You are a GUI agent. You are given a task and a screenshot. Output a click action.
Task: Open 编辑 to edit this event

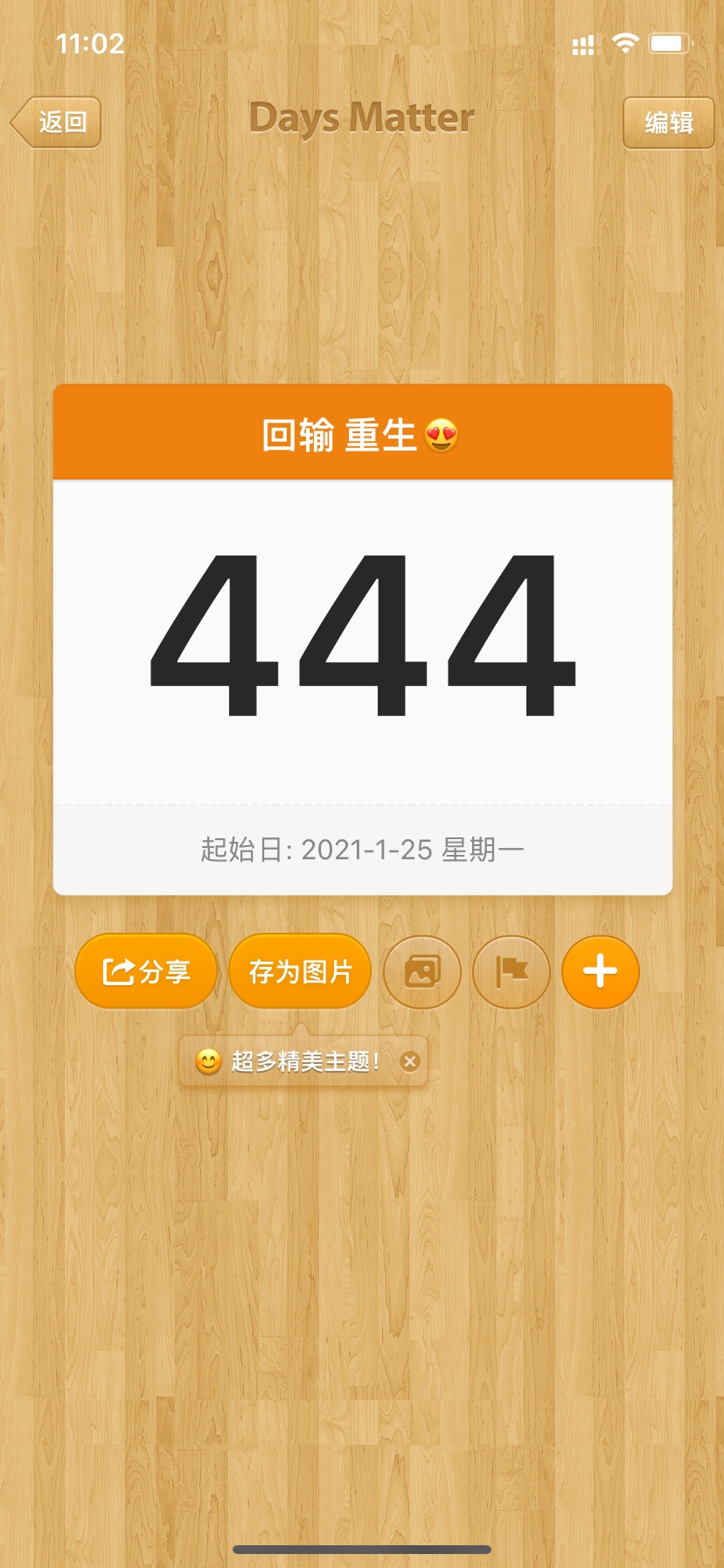coord(669,122)
